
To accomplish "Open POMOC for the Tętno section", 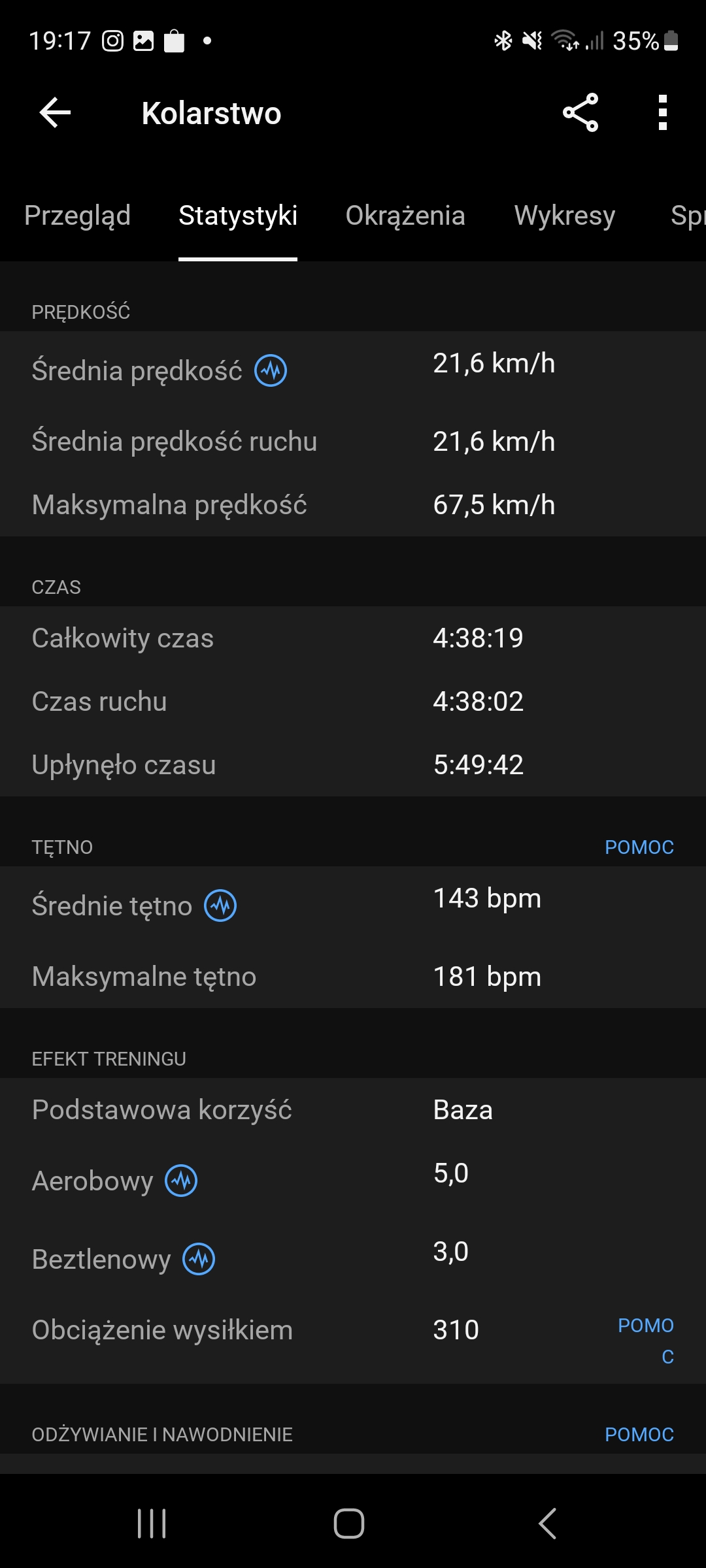I will tap(639, 847).
